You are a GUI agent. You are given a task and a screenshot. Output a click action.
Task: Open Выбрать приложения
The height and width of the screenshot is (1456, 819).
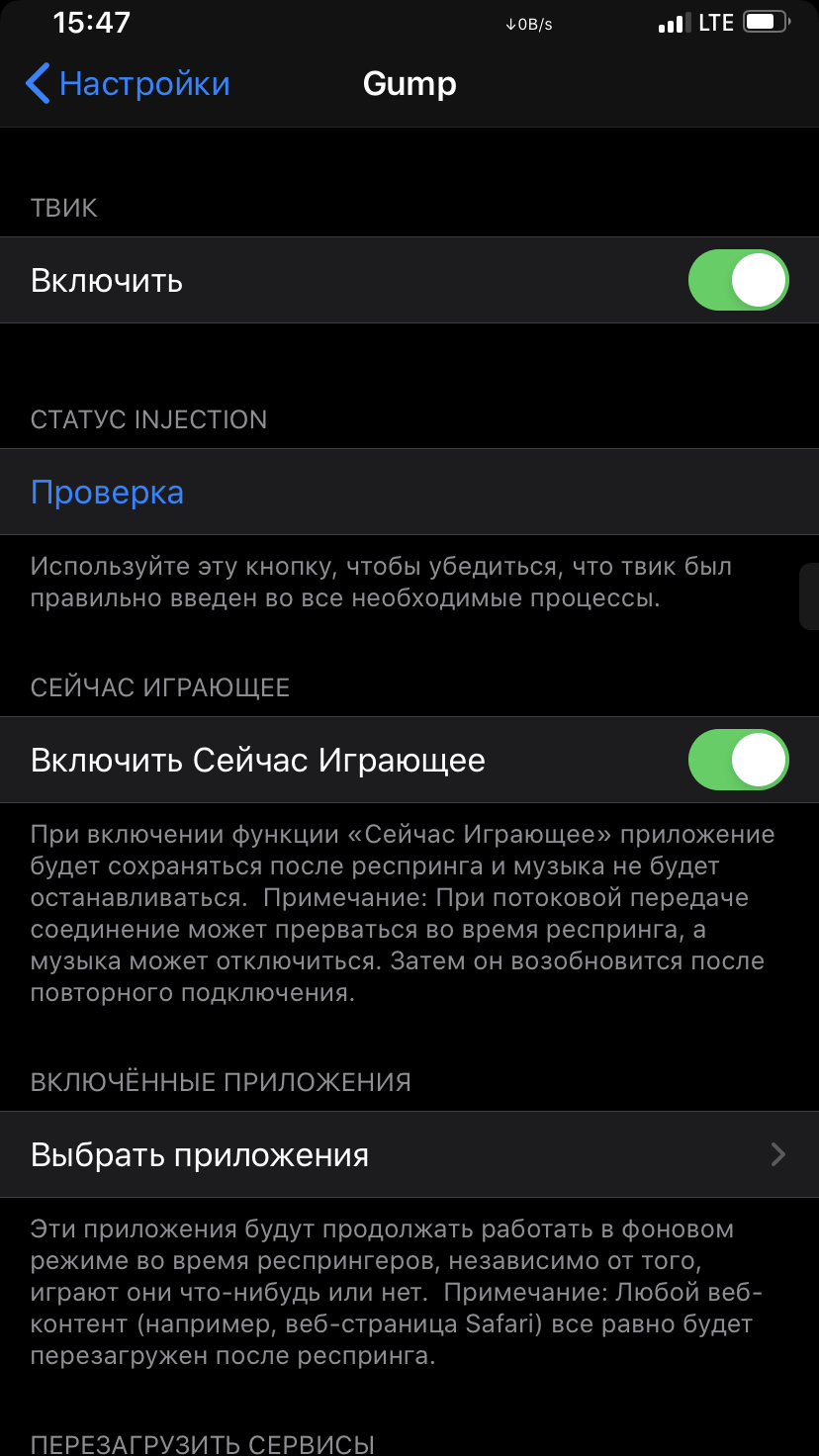(x=409, y=1154)
